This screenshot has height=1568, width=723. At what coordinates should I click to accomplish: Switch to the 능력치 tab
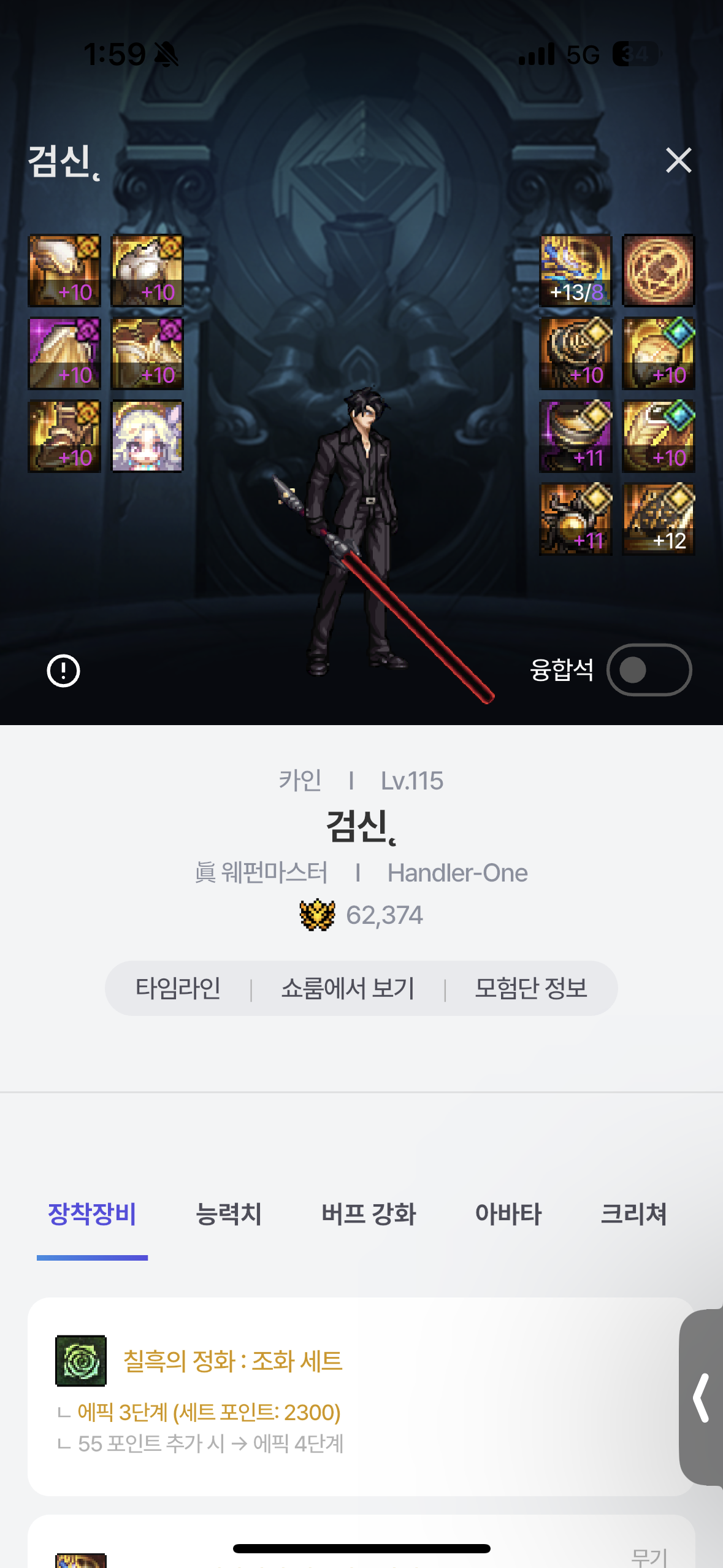pyautogui.click(x=228, y=1214)
